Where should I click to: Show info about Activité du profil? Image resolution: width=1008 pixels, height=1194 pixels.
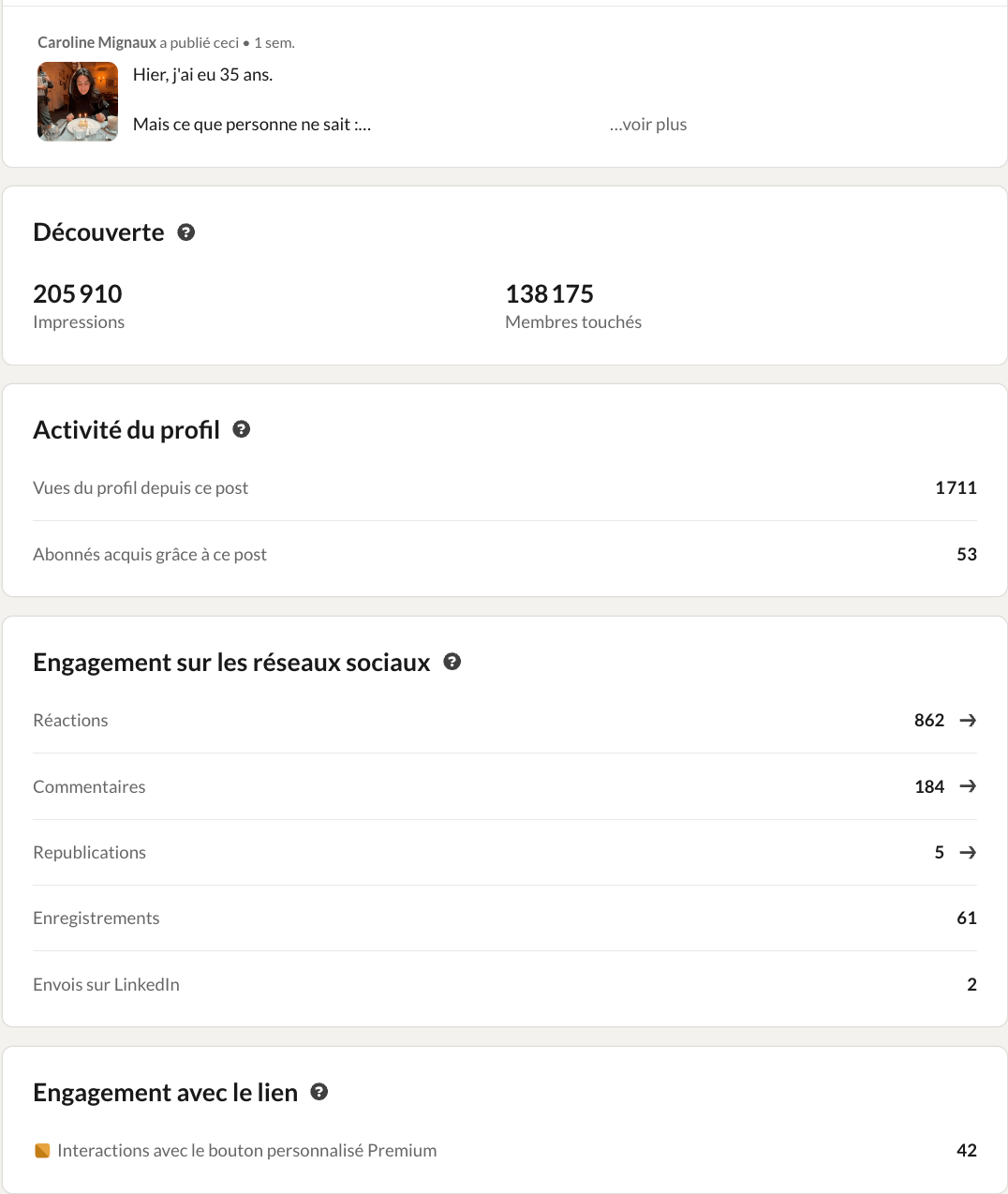click(x=242, y=429)
